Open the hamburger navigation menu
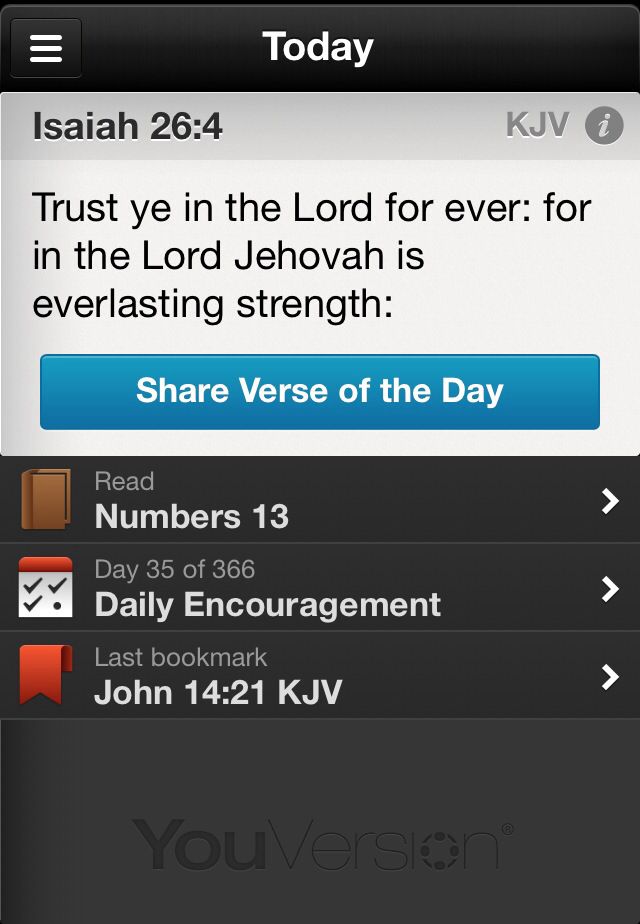 [x=46, y=48]
